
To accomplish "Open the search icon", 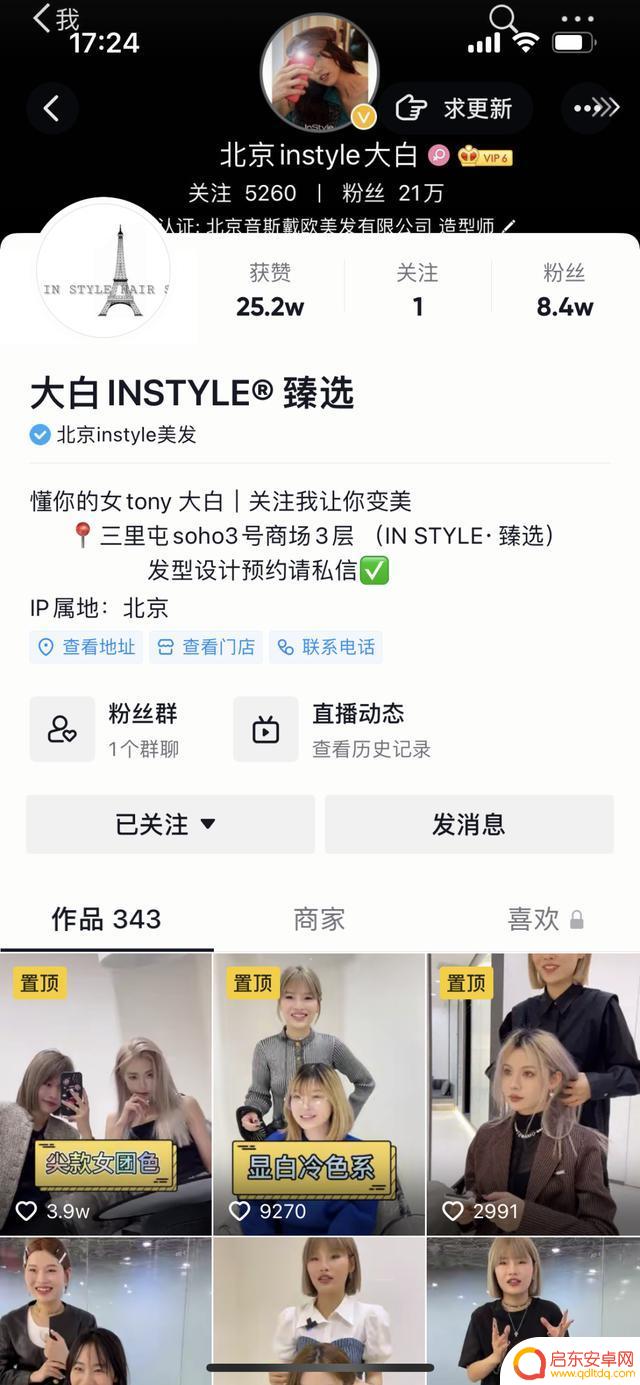I will click(x=504, y=18).
